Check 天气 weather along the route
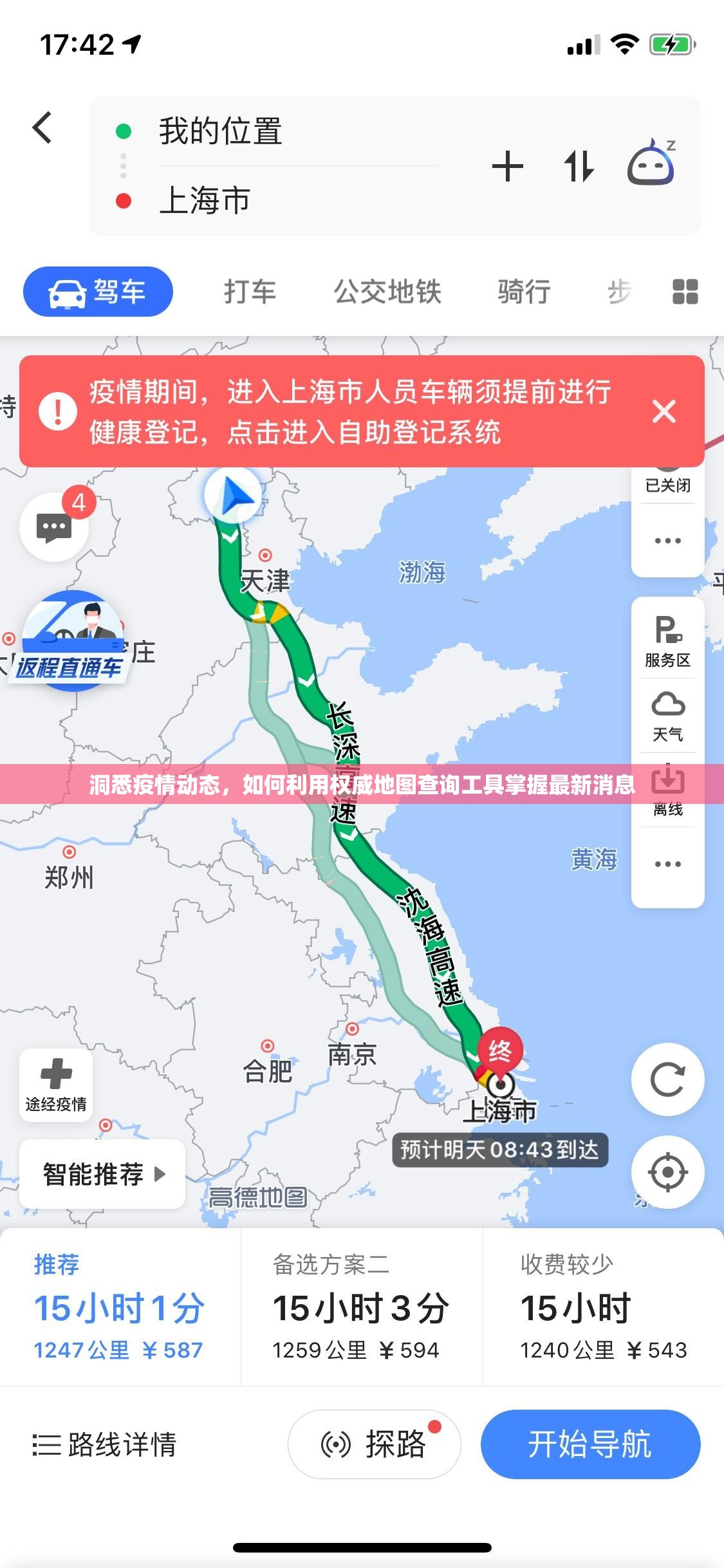This screenshot has width=724, height=1568. click(667, 716)
